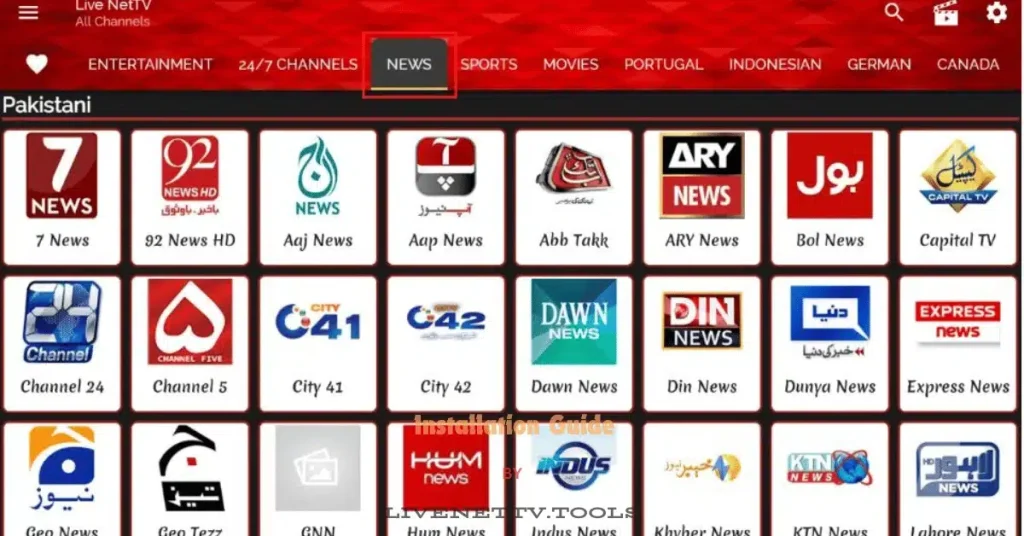Open the favorites heart tab

coord(37,64)
